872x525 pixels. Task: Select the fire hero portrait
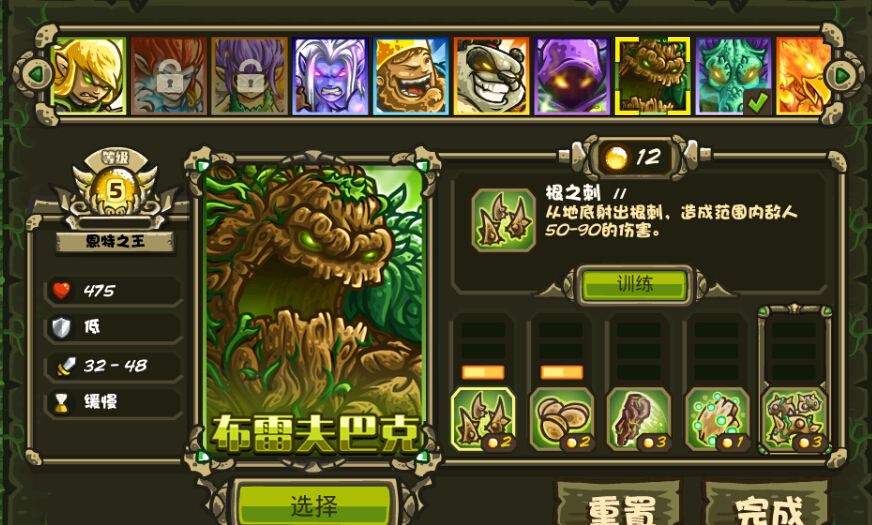[x=805, y=75]
